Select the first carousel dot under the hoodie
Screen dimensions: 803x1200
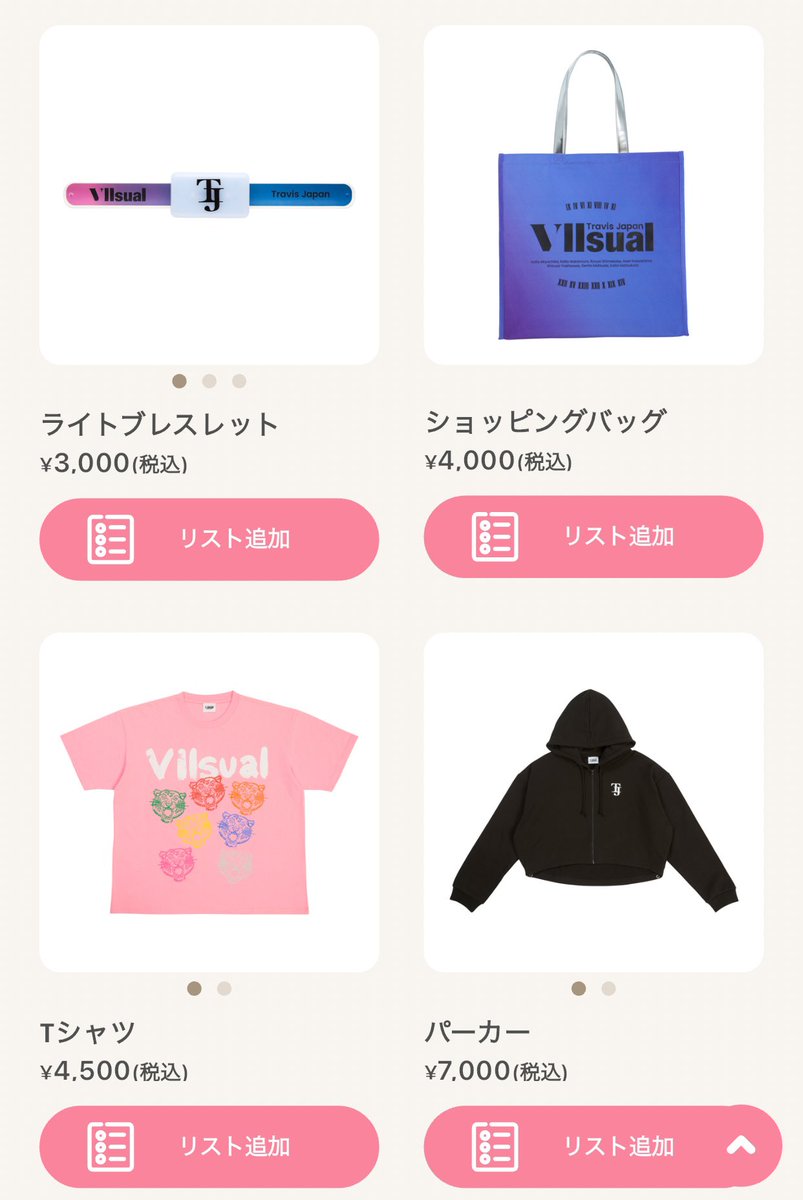[x=578, y=990]
